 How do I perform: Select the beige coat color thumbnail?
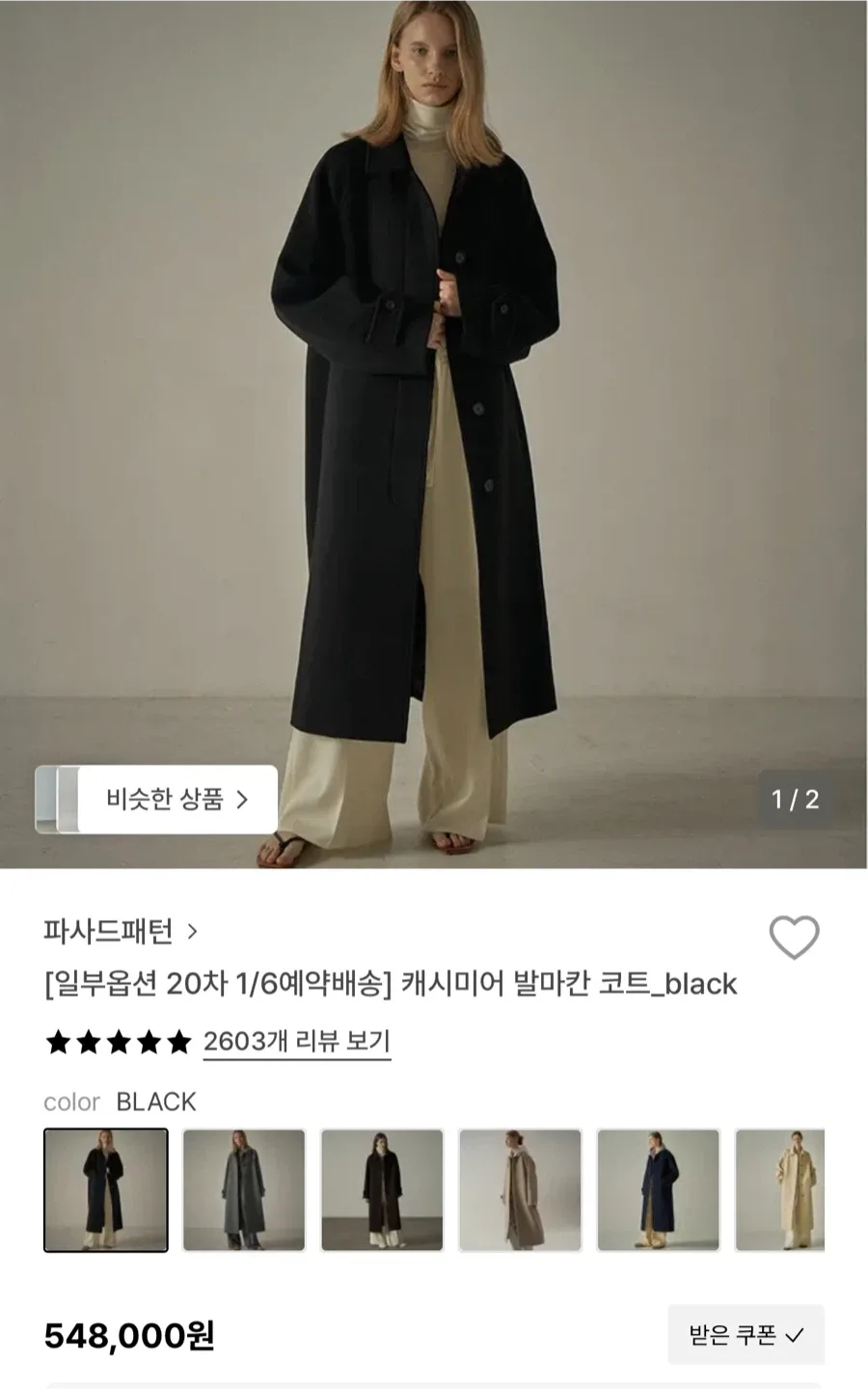[520, 1190]
